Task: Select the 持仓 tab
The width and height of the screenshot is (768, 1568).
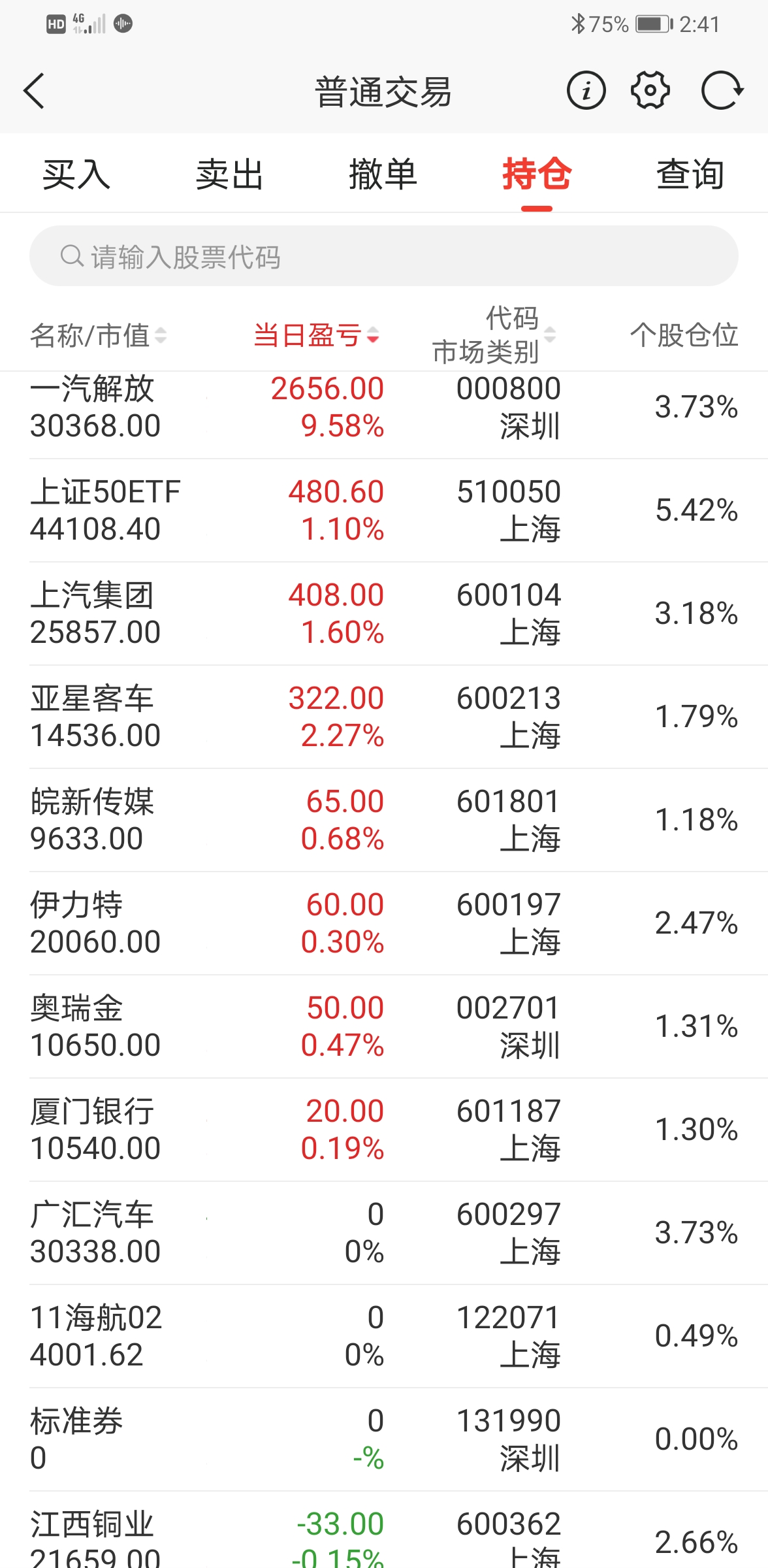Action: [537, 174]
